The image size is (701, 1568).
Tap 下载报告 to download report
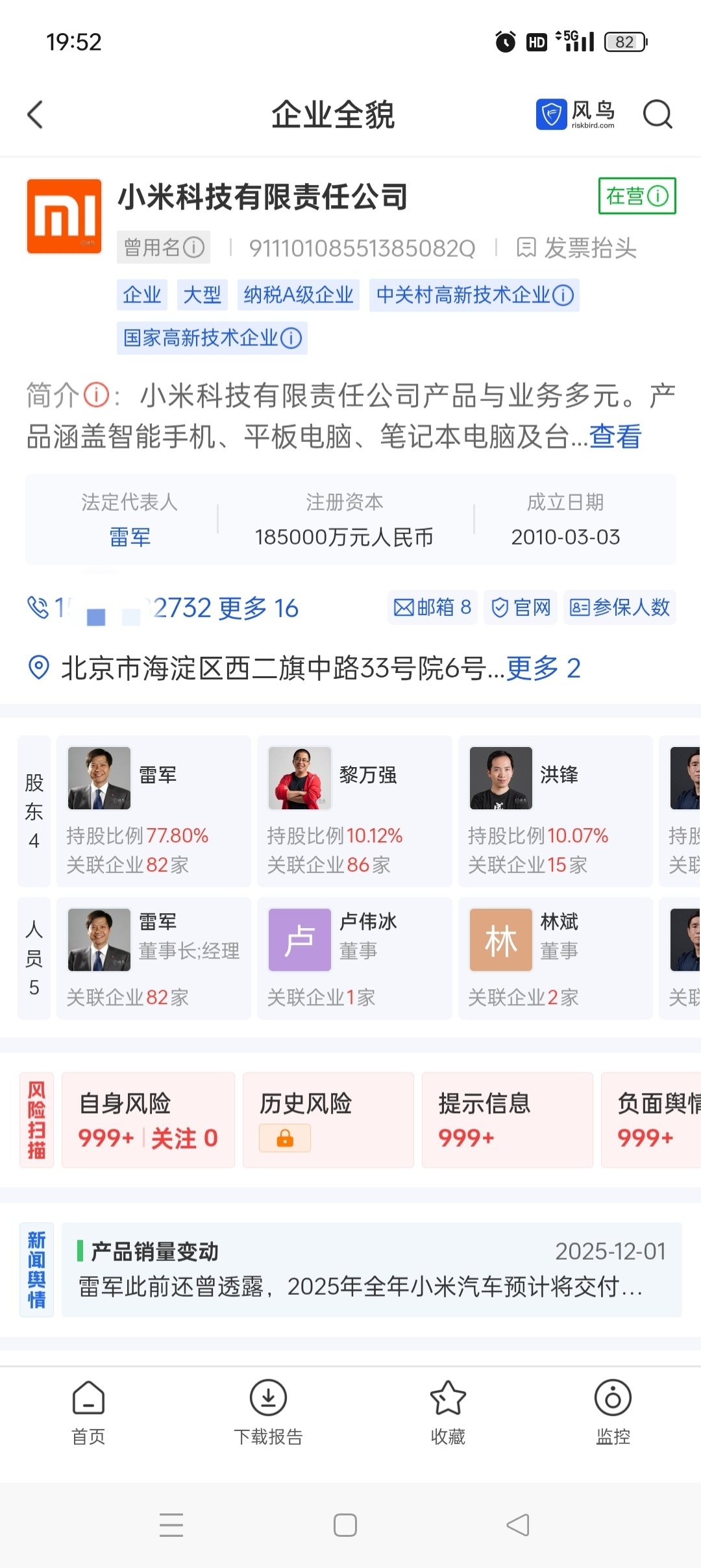pos(268,1412)
